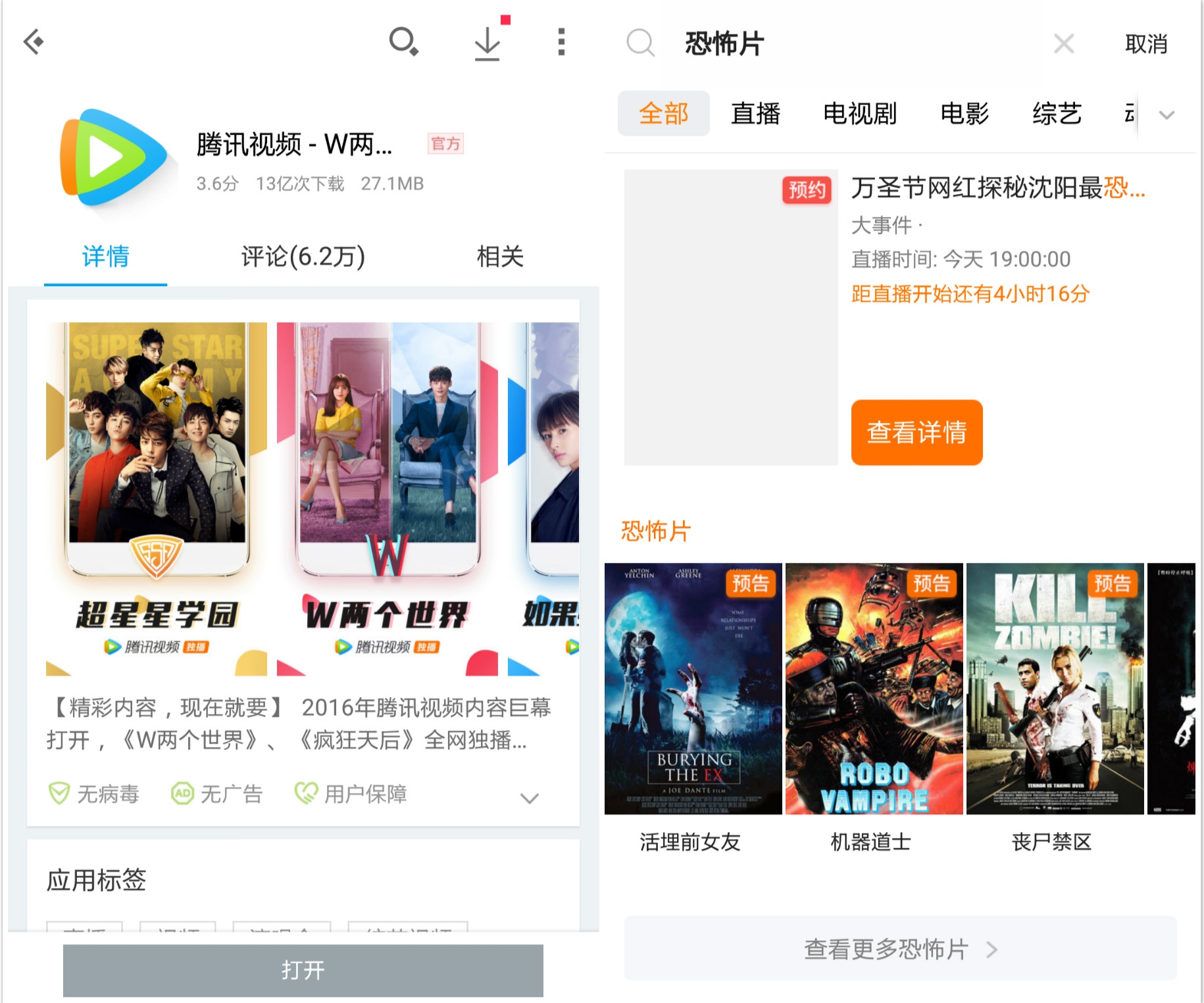The width and height of the screenshot is (1204, 1003).
Task: Go back from the app detail page
Action: point(34,42)
